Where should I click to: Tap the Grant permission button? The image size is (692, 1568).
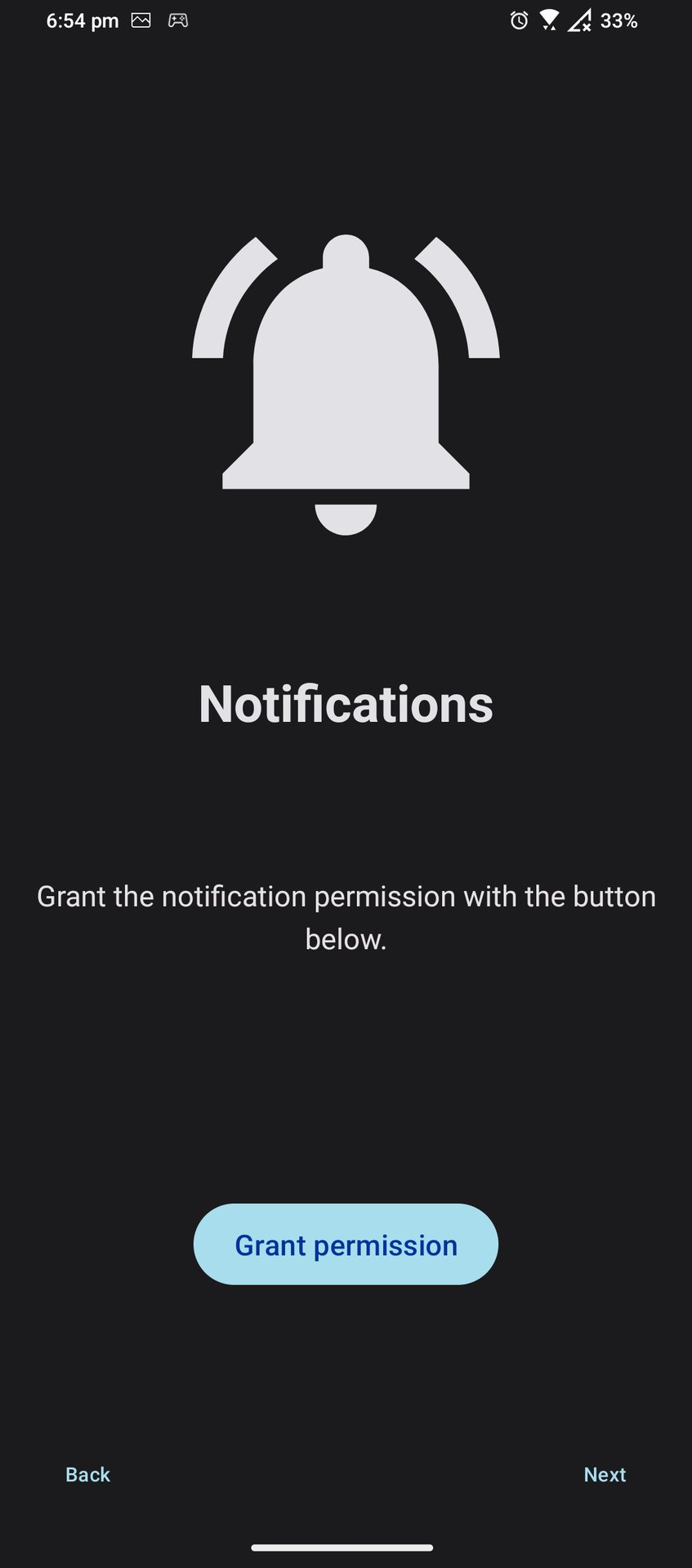[346, 1244]
